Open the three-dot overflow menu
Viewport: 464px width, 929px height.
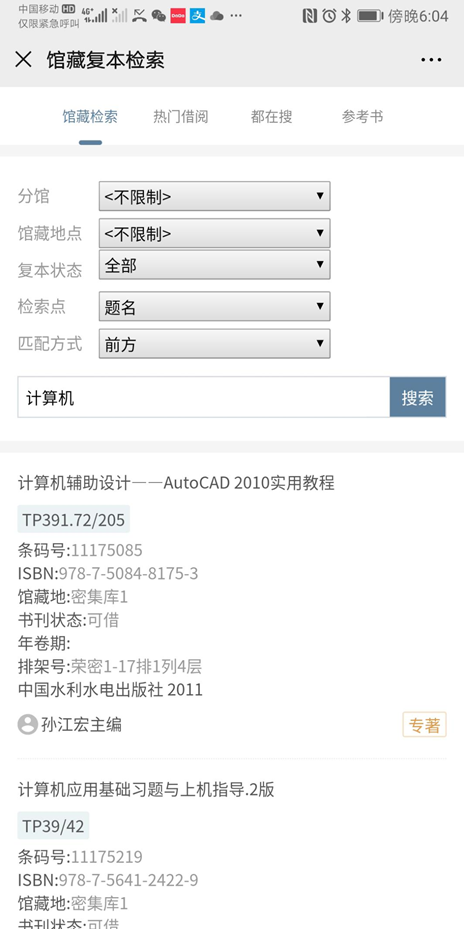[x=431, y=60]
